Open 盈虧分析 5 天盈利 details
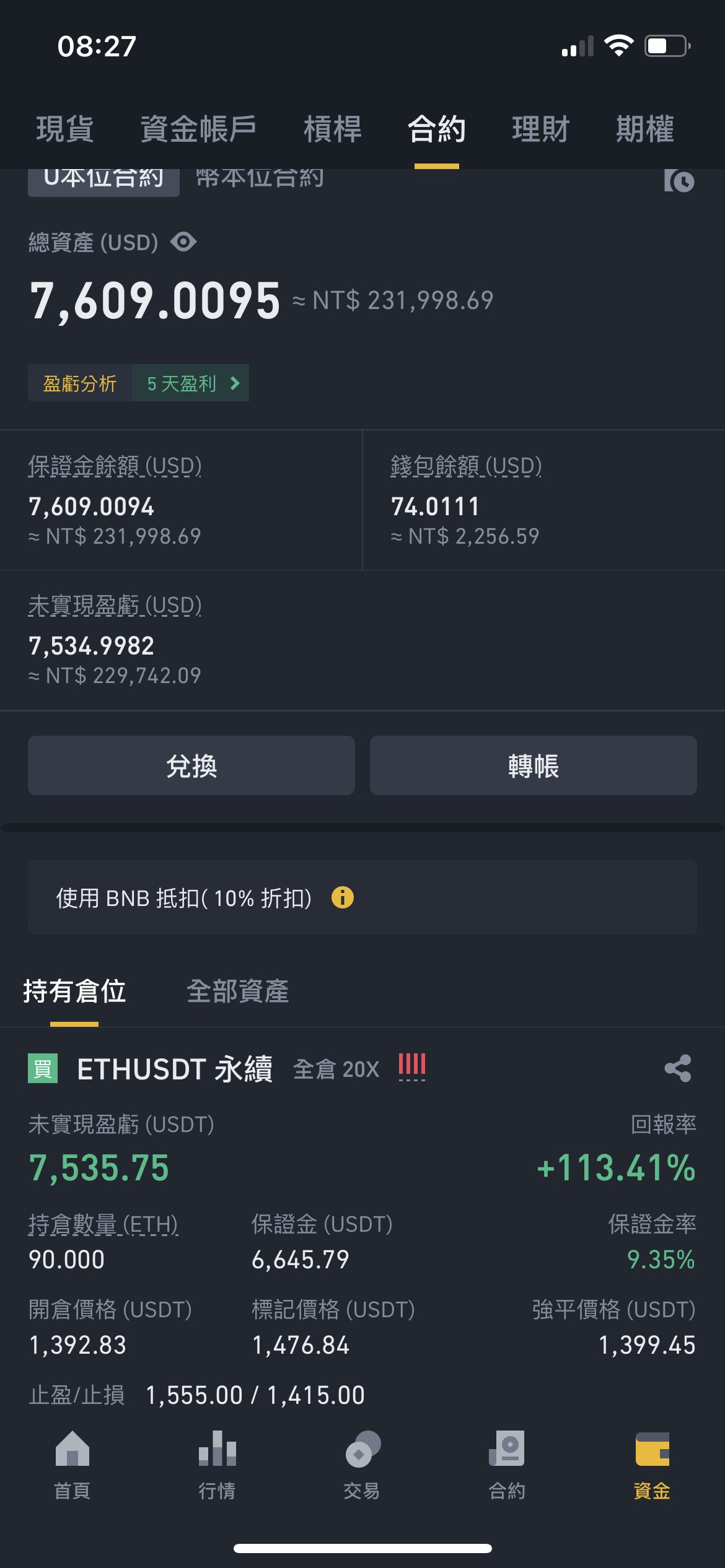This screenshot has height=1568, width=725. point(138,383)
